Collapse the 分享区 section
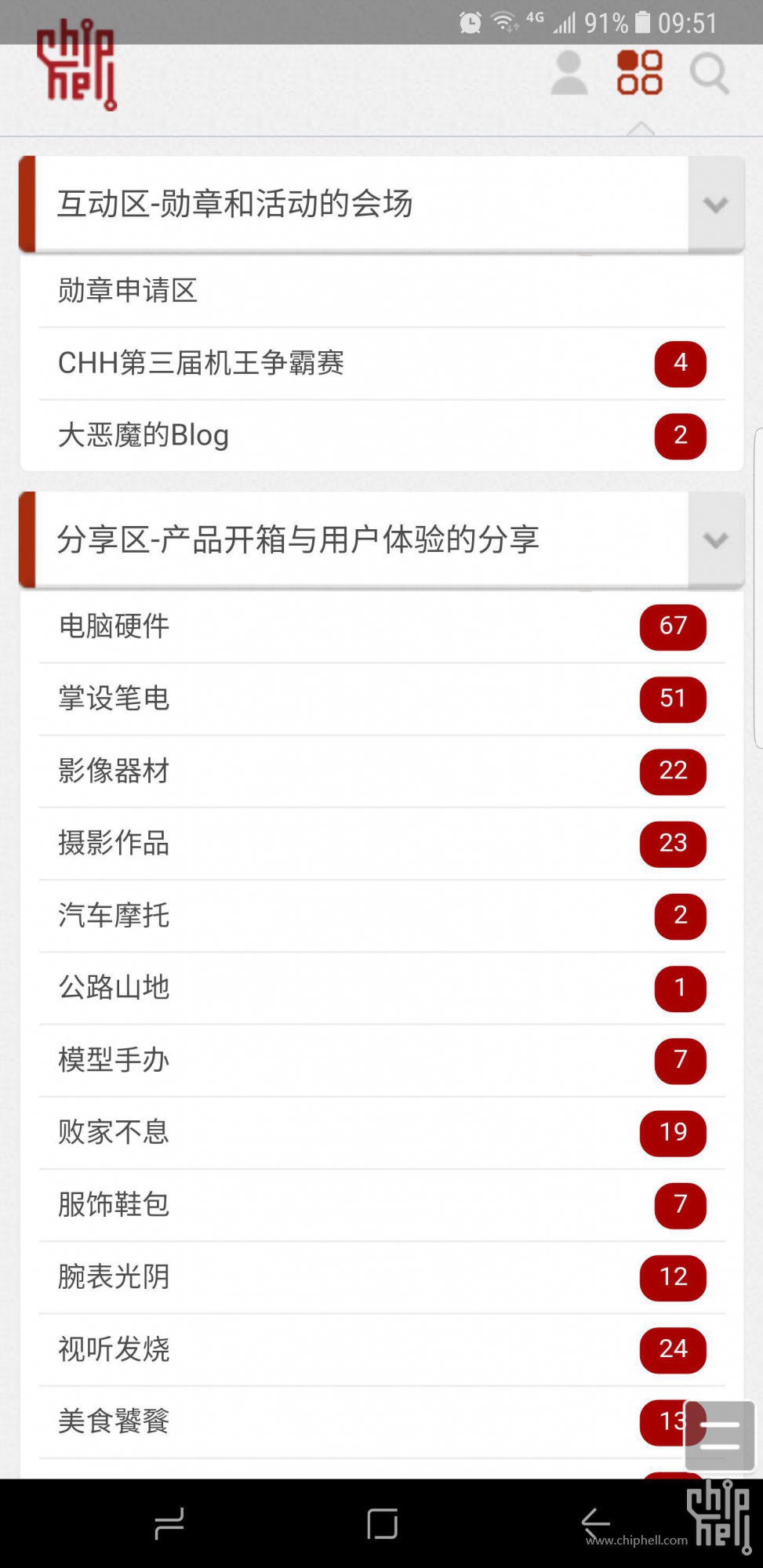This screenshot has height=1568, width=763. pos(715,540)
